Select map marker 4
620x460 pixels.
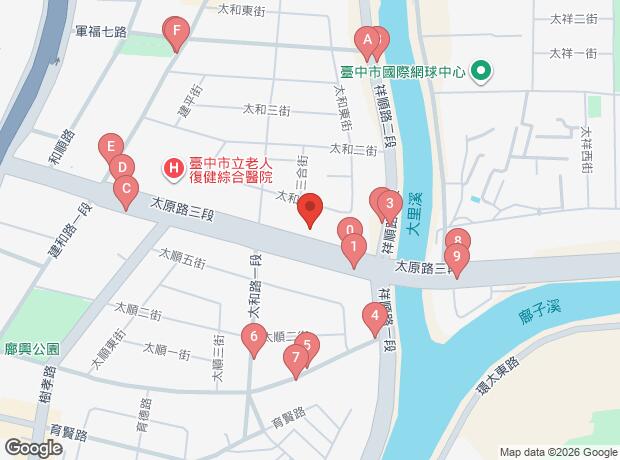click(x=375, y=317)
